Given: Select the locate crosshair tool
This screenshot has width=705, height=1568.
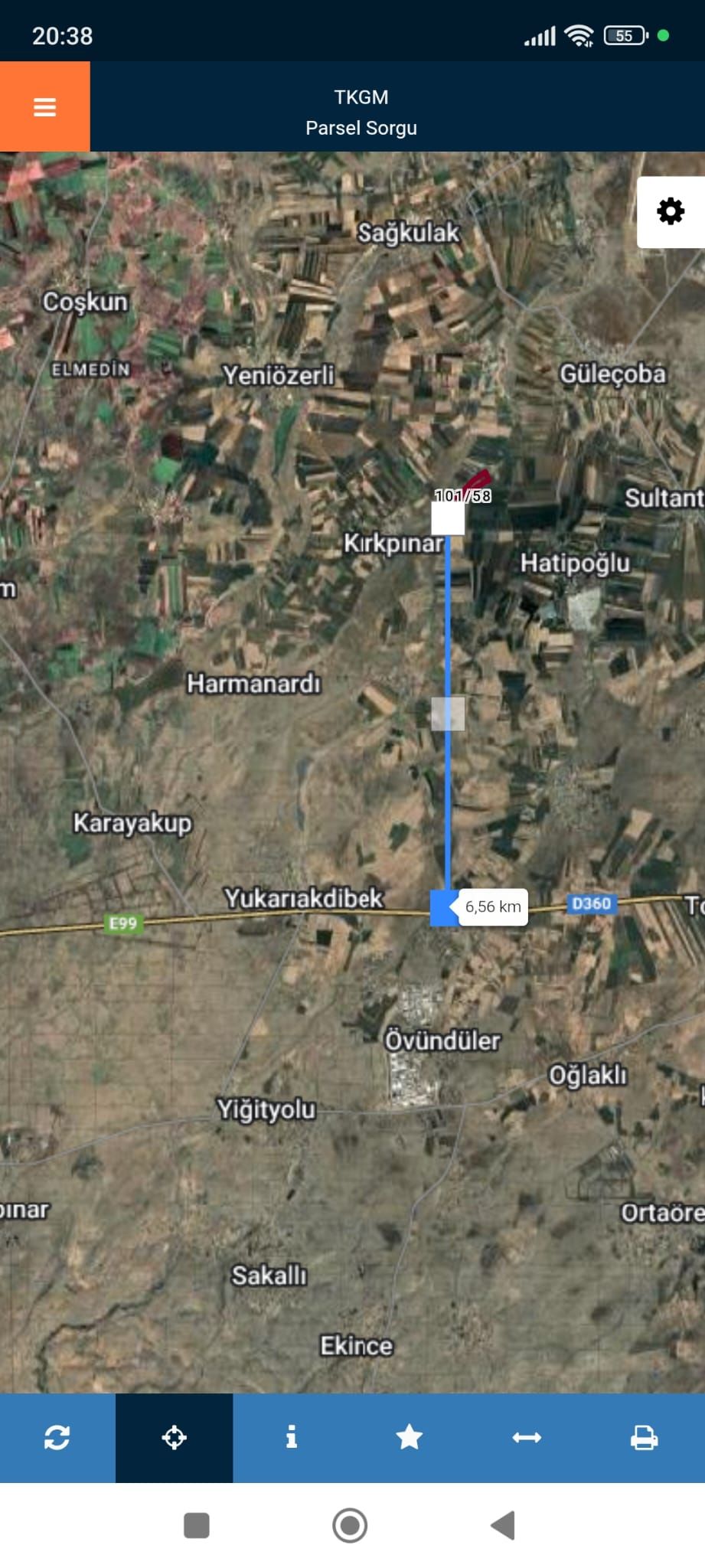Looking at the screenshot, I should click(x=174, y=1437).
